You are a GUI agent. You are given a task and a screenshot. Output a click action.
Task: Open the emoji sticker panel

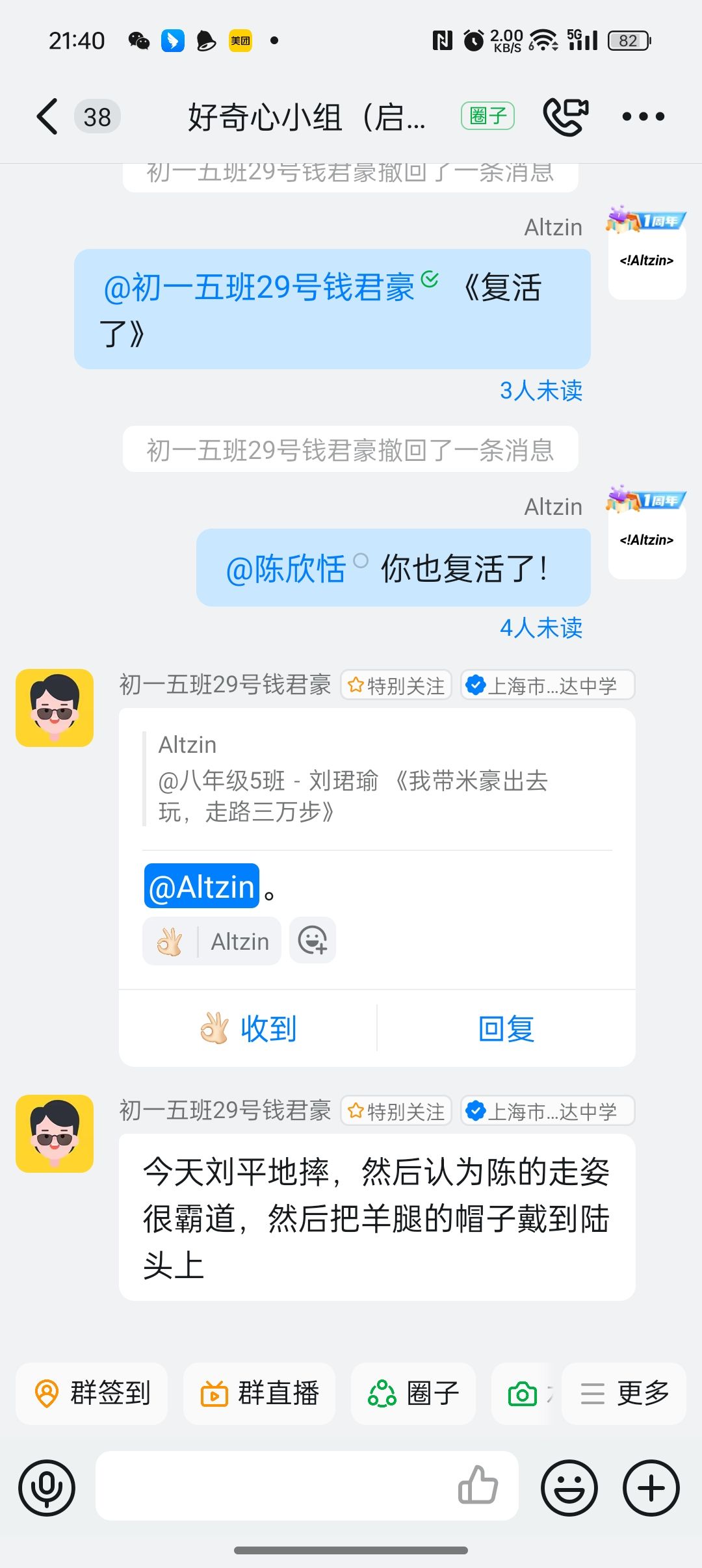coord(569,1487)
